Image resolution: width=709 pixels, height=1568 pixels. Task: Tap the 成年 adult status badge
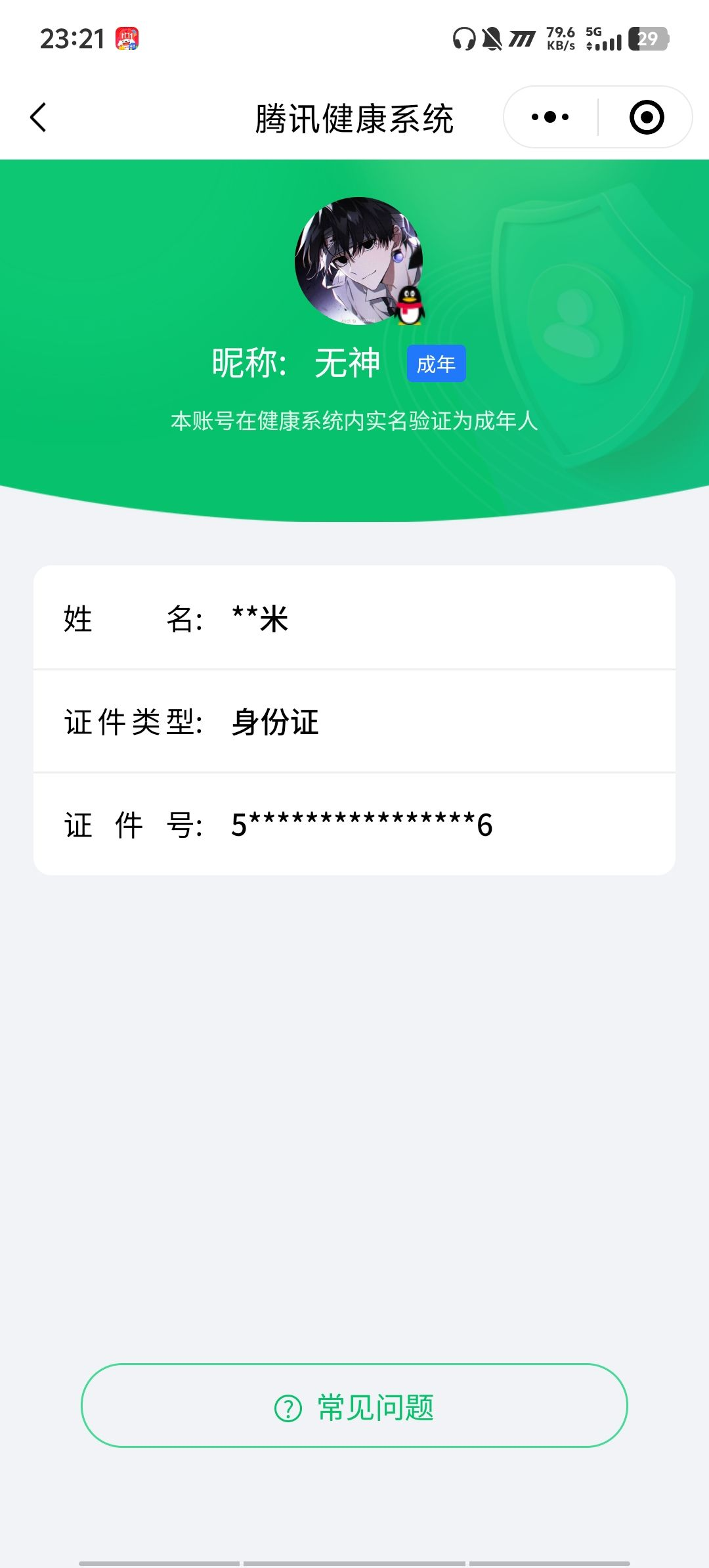[436, 362]
